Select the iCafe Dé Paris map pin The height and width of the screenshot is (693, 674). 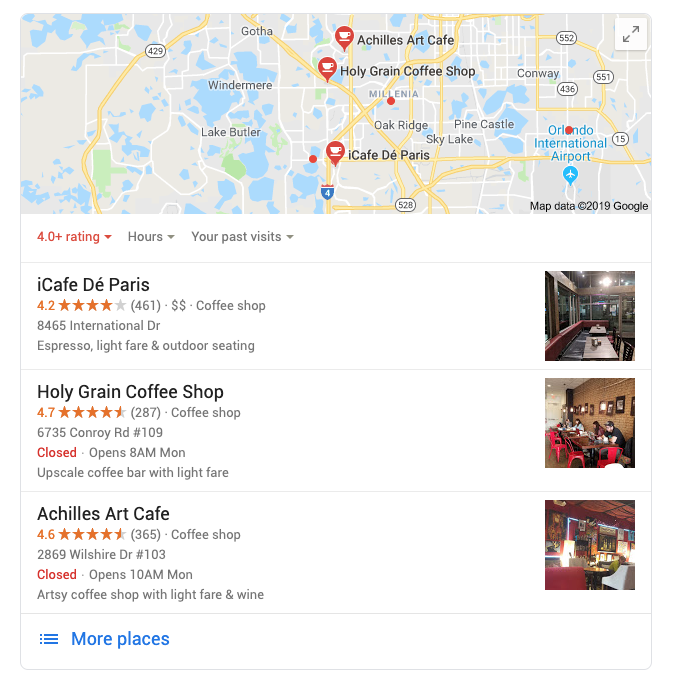335,152
